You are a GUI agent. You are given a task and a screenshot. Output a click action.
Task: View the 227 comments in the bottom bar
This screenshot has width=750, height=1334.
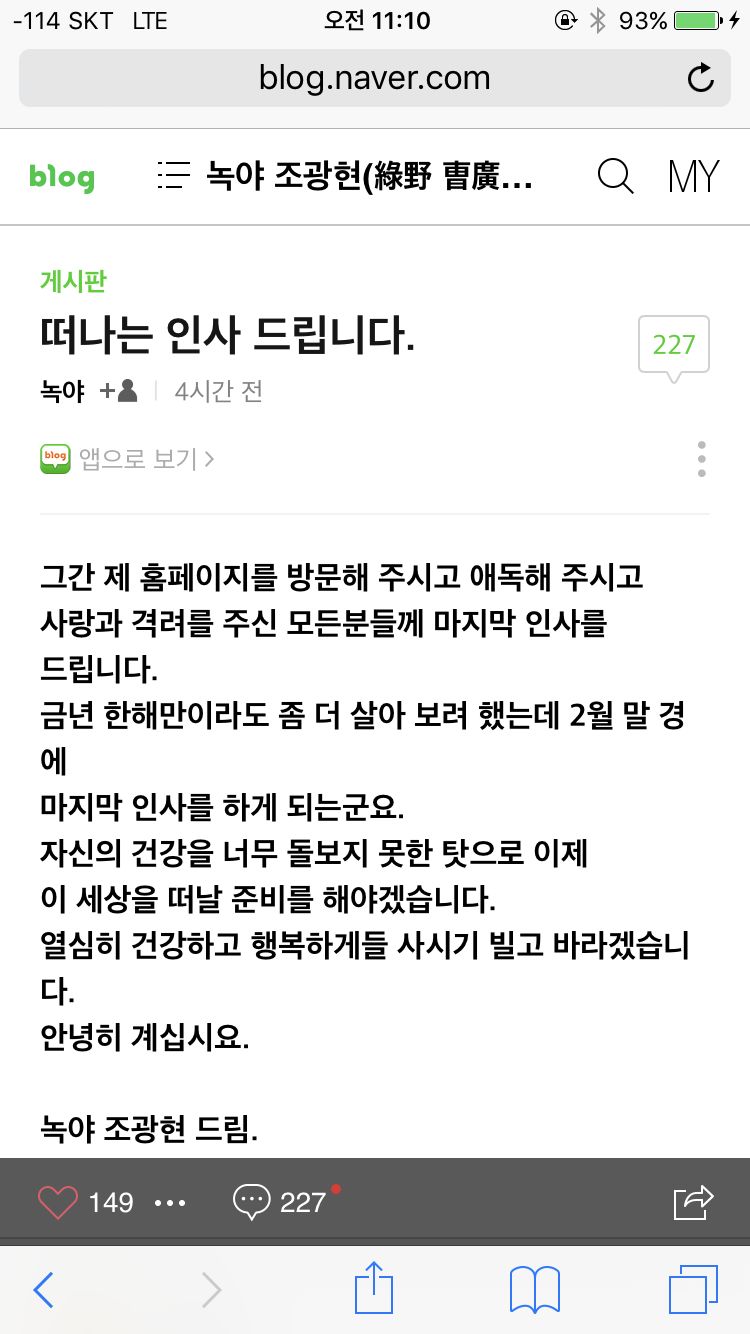pyautogui.click(x=280, y=1201)
